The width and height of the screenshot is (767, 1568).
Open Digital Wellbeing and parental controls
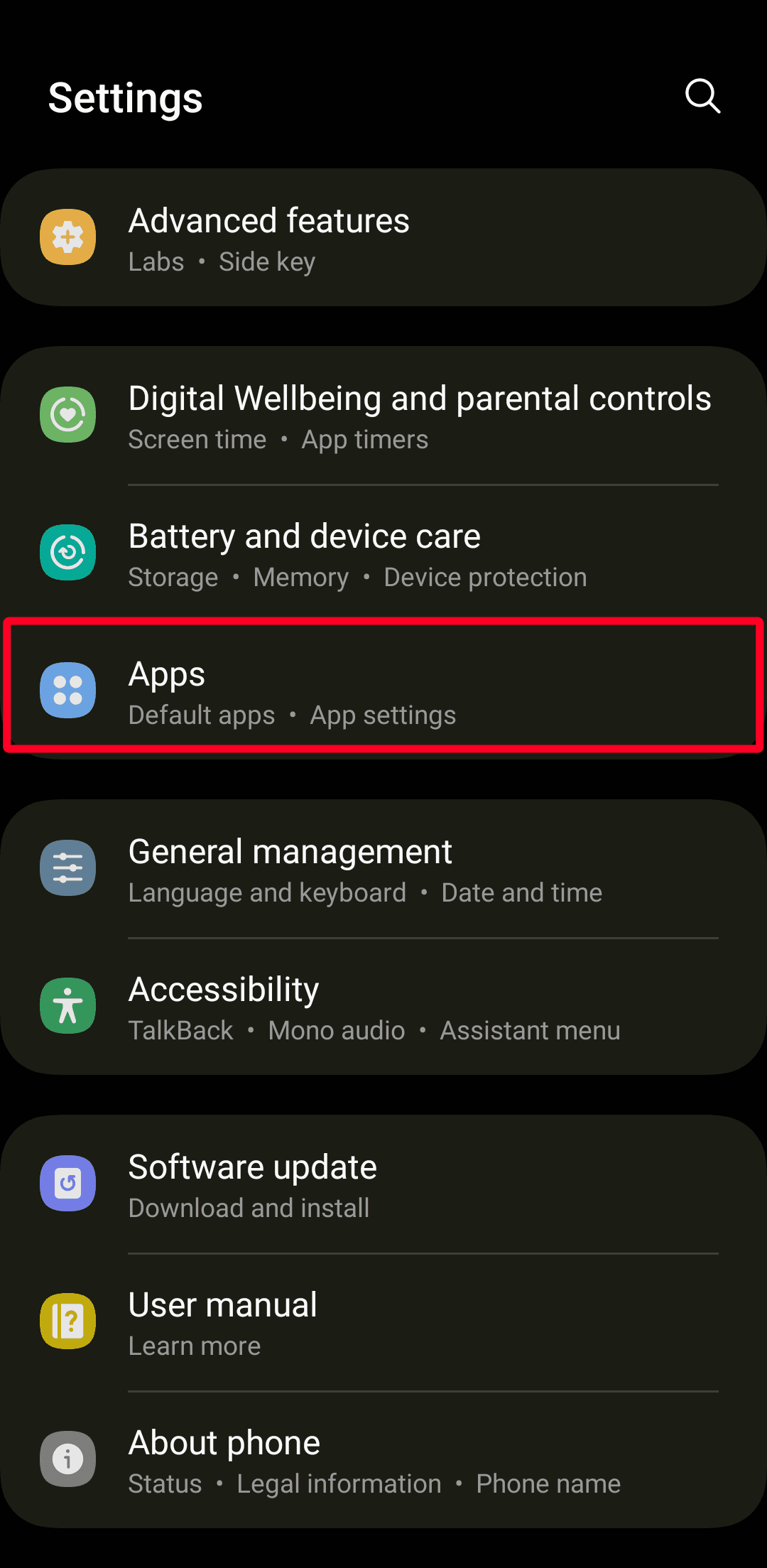point(383,416)
